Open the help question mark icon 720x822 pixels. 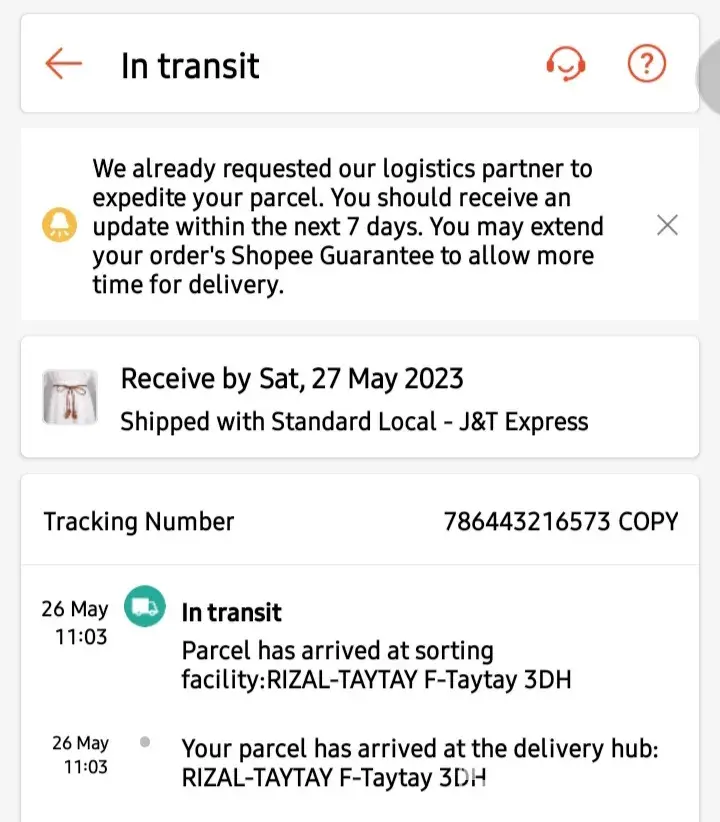(646, 65)
